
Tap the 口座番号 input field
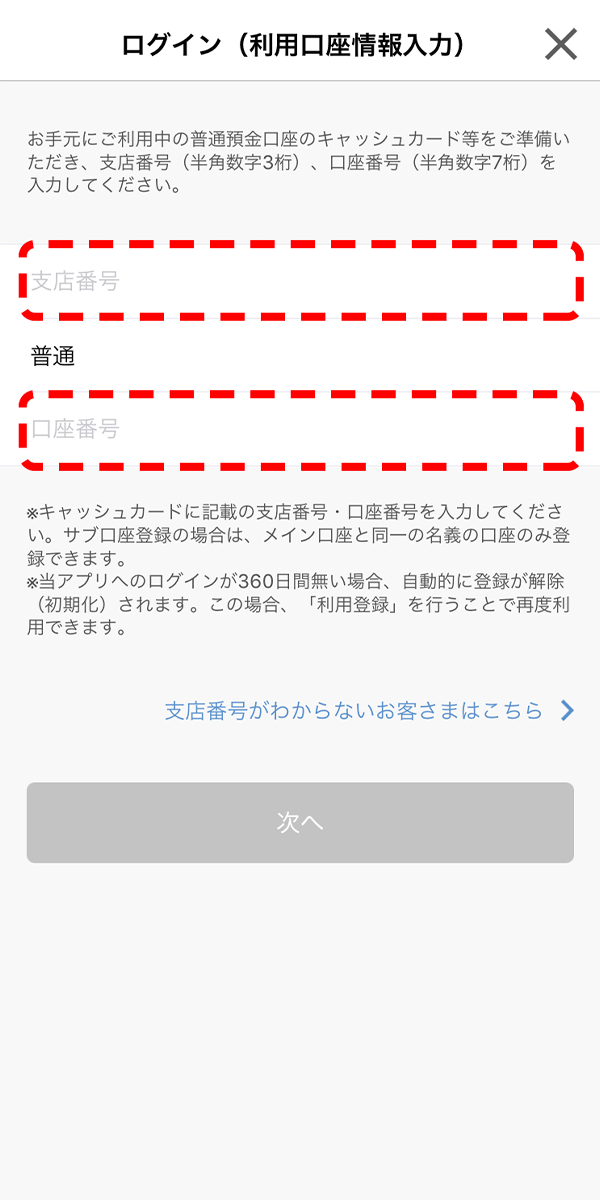300,429
